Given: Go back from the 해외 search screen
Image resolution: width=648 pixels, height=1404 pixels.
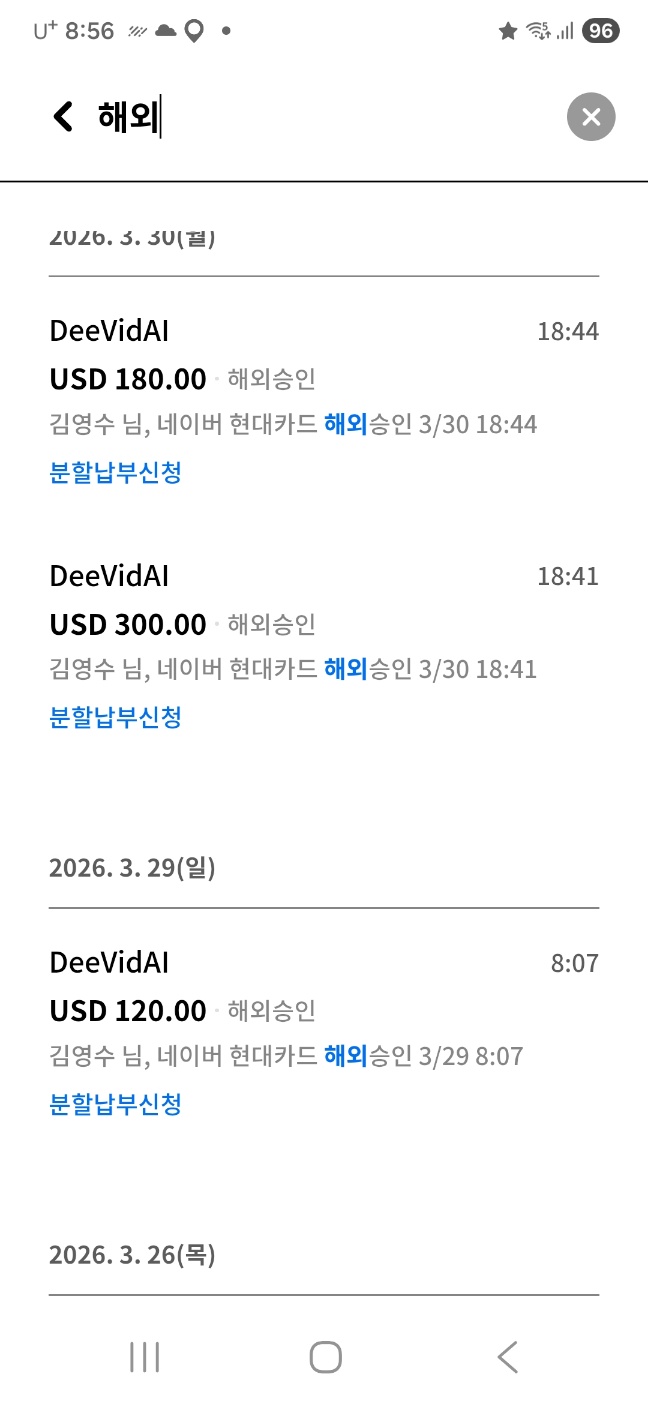Looking at the screenshot, I should [63, 117].
